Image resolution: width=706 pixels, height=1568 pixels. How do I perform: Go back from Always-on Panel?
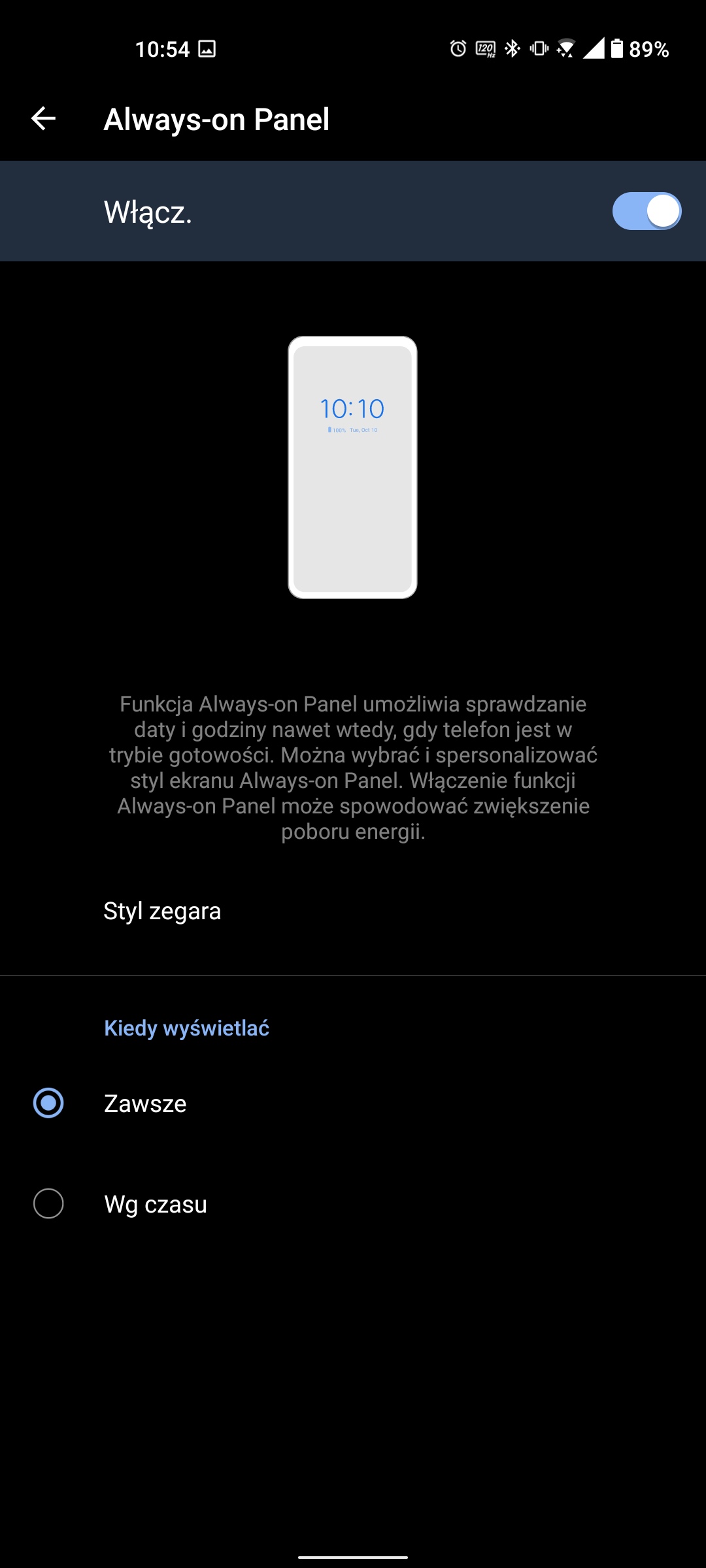point(43,119)
